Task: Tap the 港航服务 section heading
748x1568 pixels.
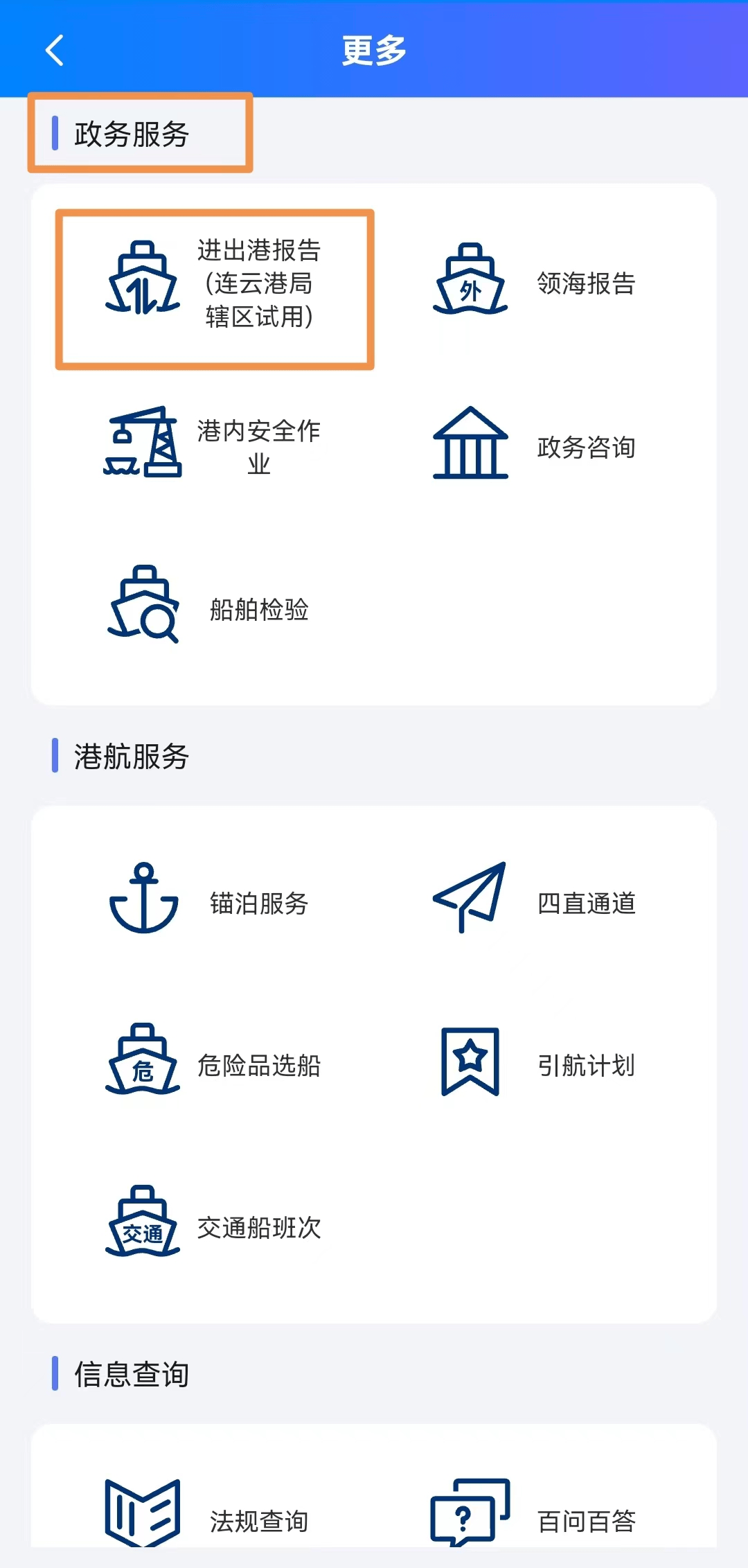Action: (x=132, y=757)
